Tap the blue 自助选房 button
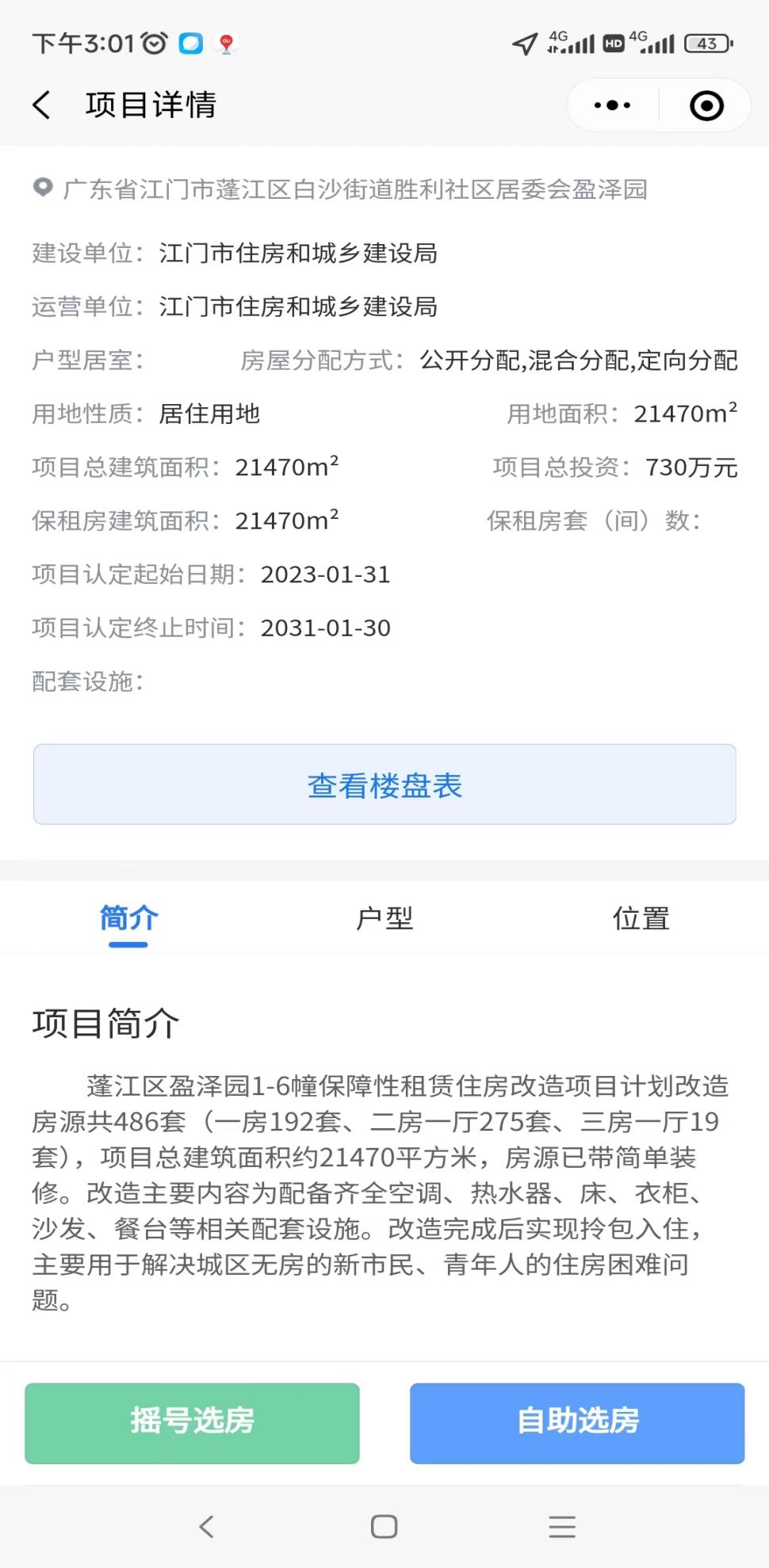The image size is (769, 1568). 576,1422
